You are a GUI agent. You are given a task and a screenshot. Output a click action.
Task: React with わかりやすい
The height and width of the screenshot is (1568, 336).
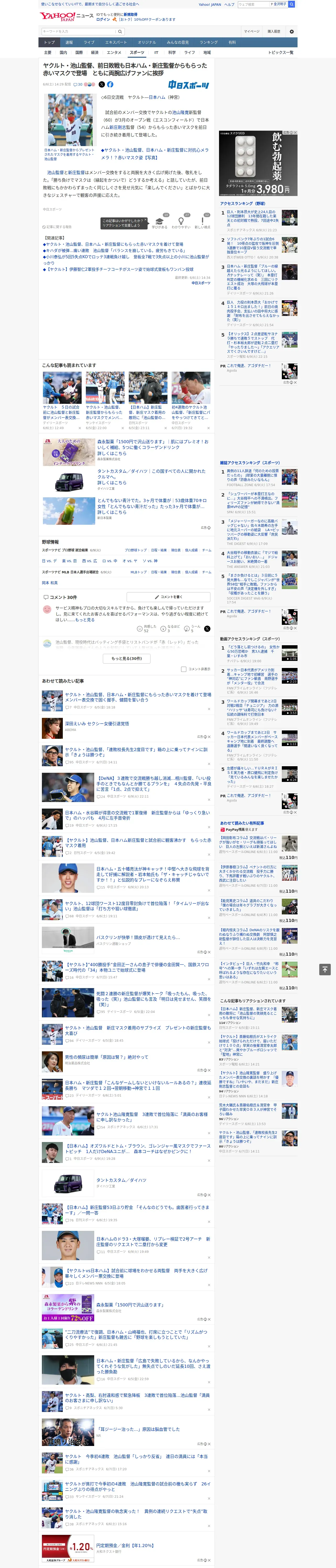[181, 223]
